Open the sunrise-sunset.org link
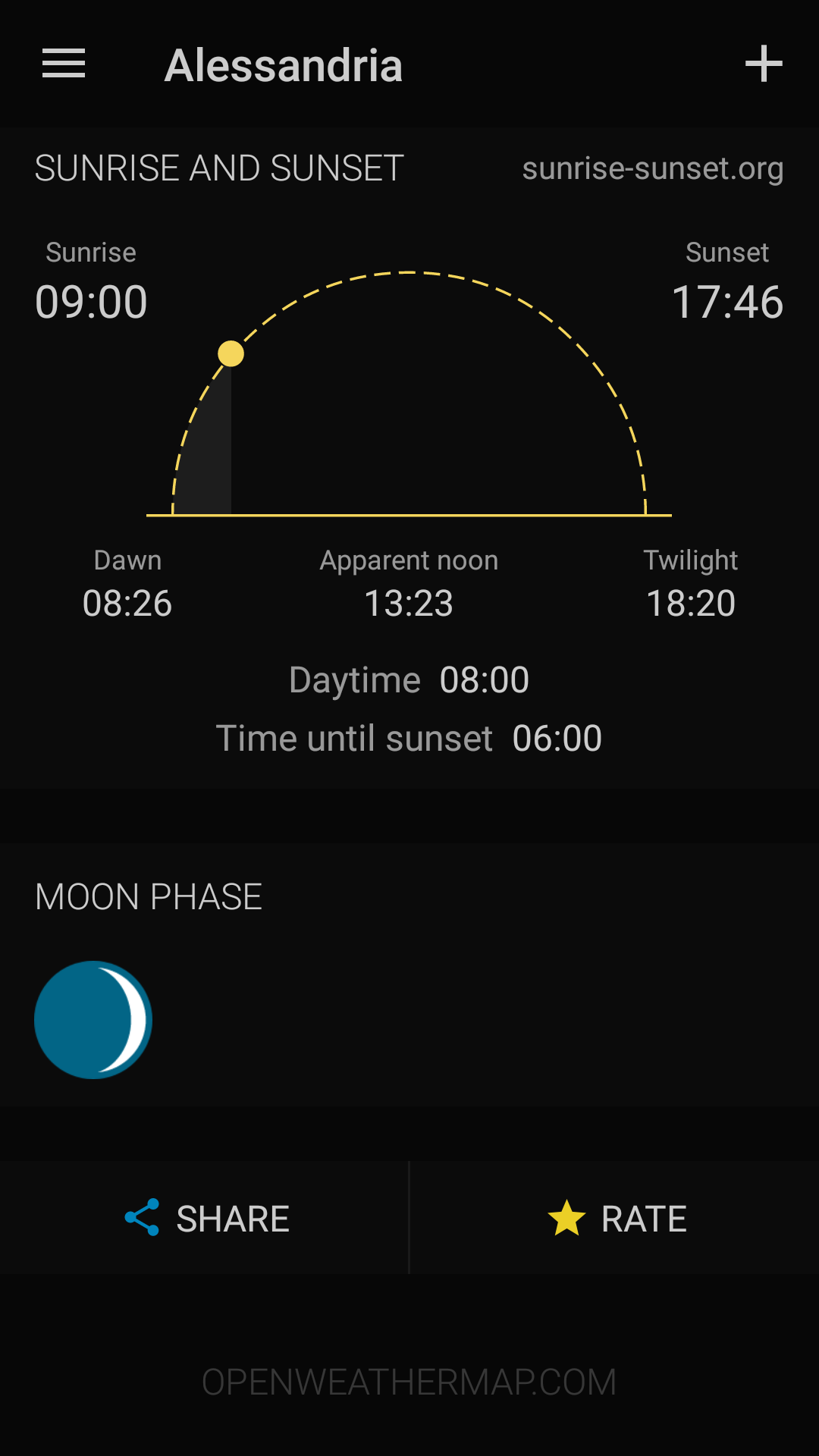The image size is (819, 1456). point(652,168)
